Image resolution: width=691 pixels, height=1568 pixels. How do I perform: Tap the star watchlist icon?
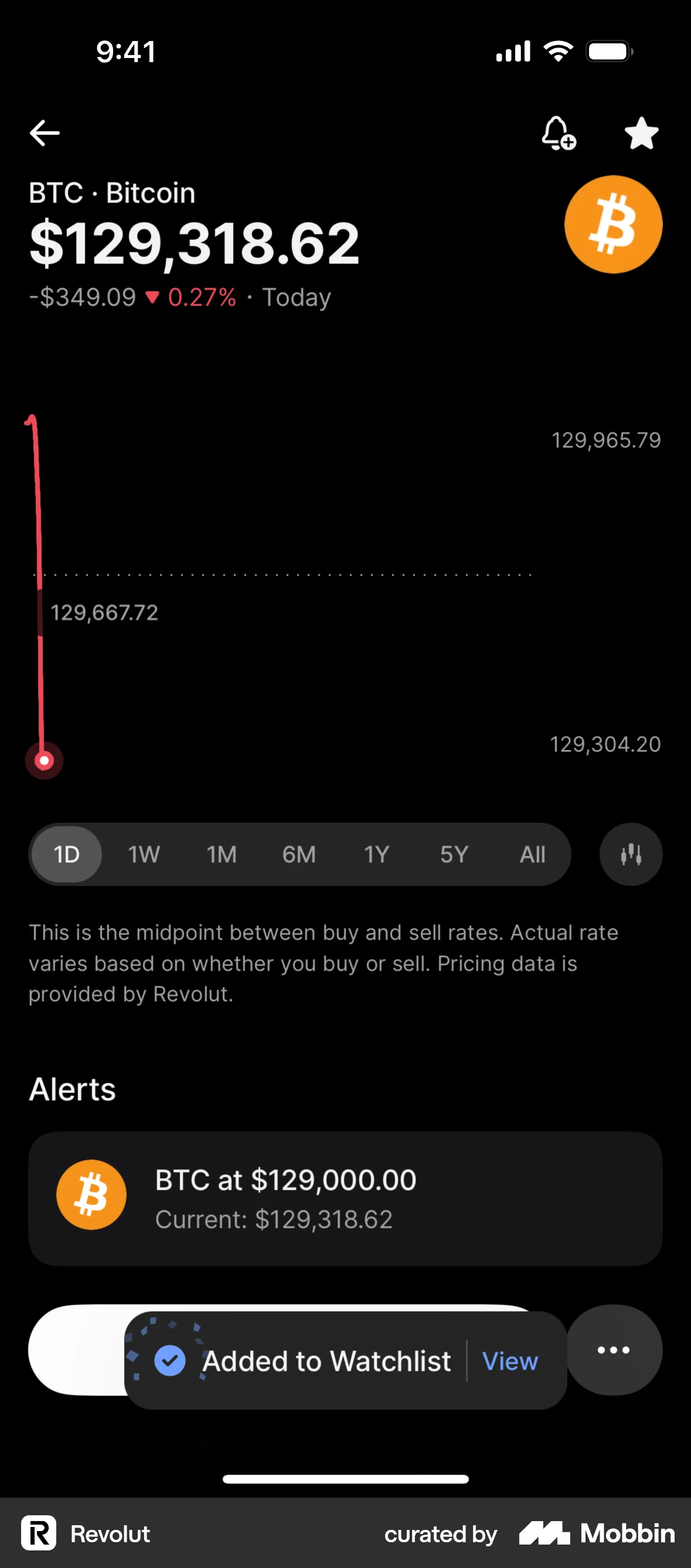641,134
